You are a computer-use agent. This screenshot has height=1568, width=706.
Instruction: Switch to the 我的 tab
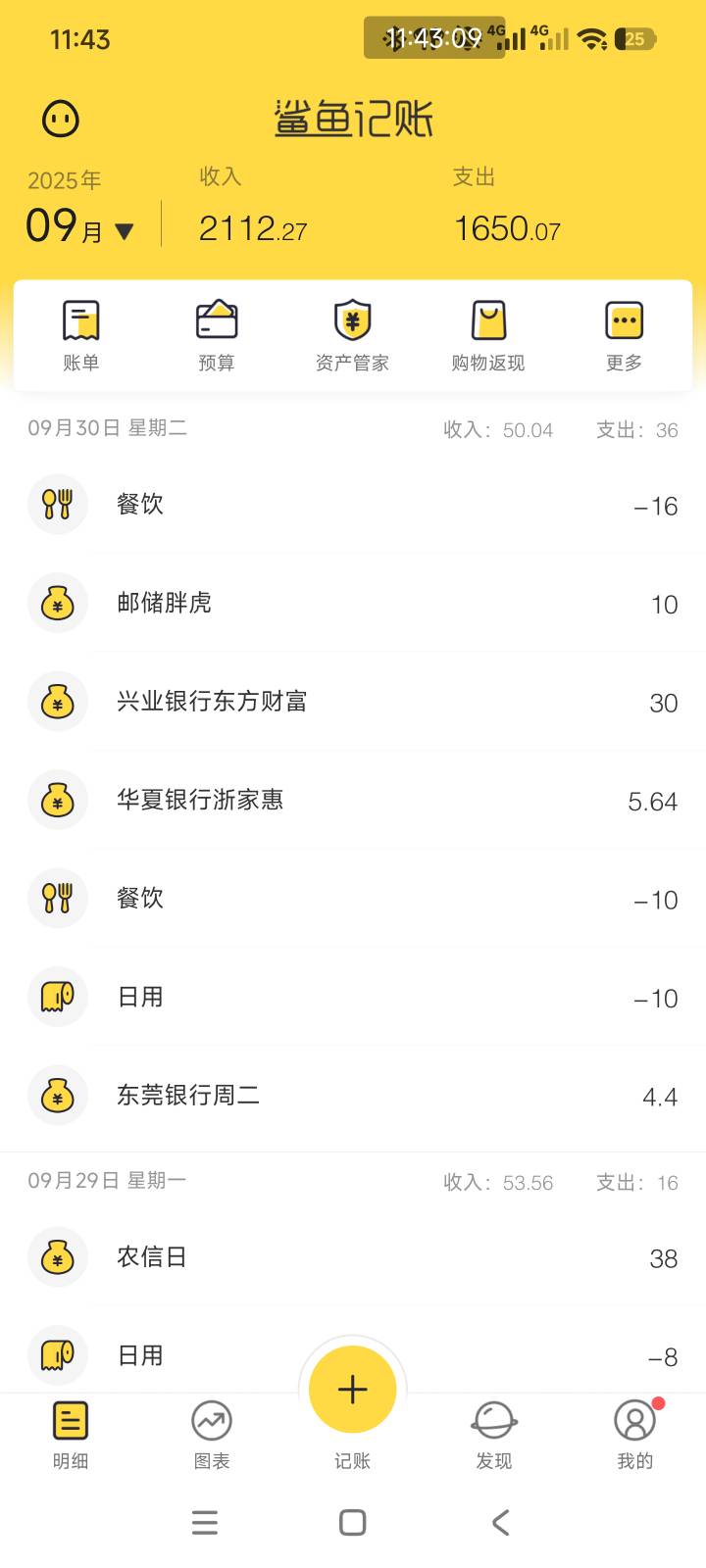(x=634, y=1433)
